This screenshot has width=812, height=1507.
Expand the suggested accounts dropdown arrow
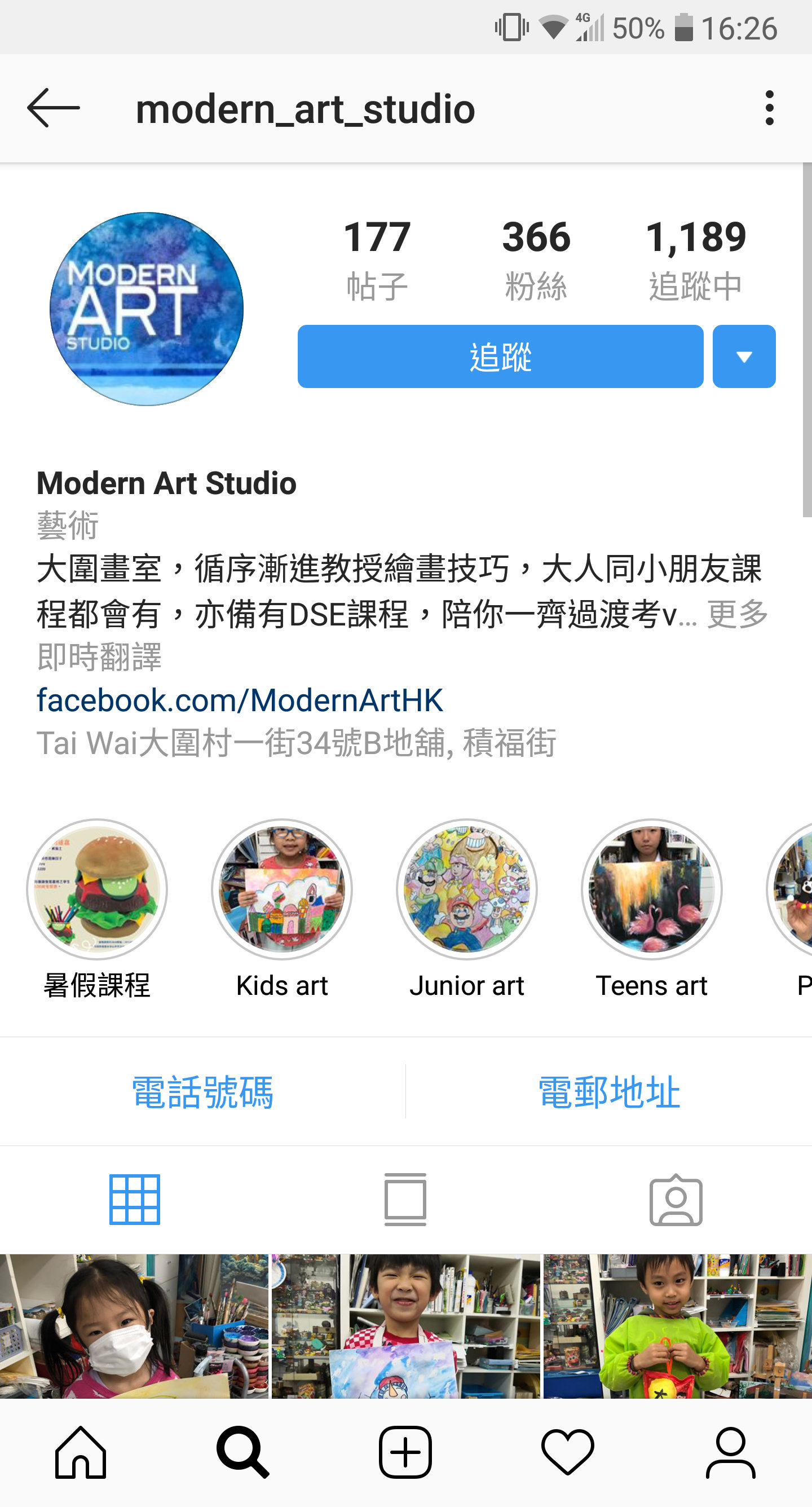[x=744, y=356]
